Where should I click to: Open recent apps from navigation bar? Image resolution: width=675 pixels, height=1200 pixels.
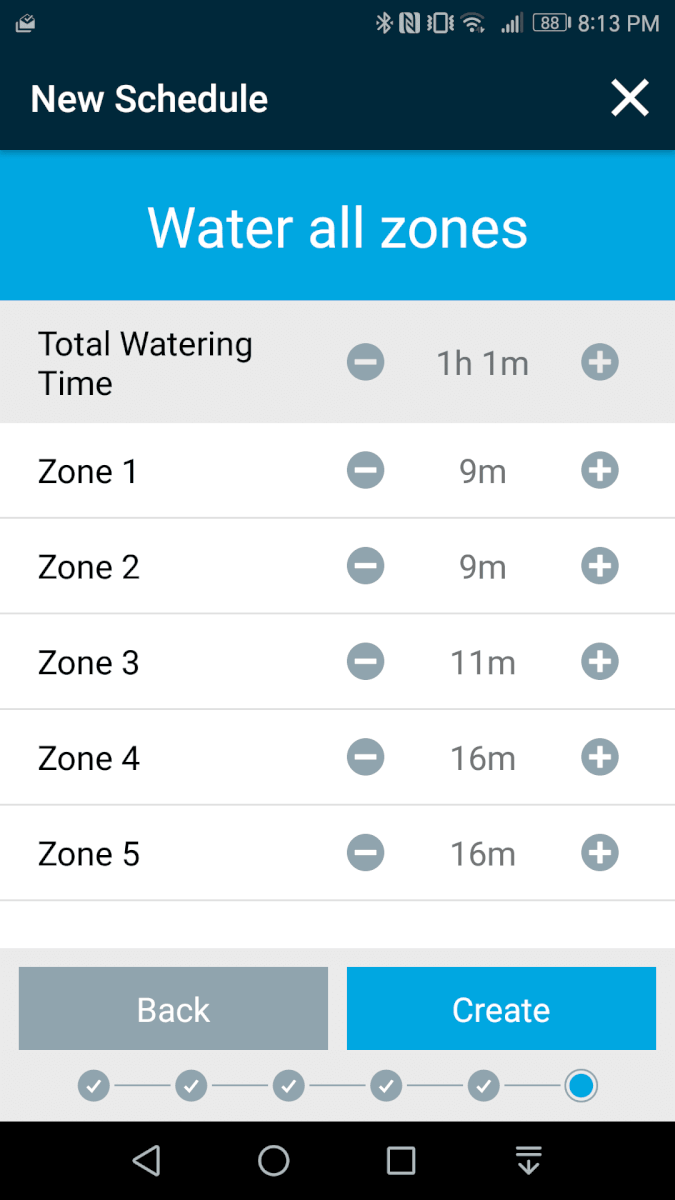pyautogui.click(x=401, y=1160)
